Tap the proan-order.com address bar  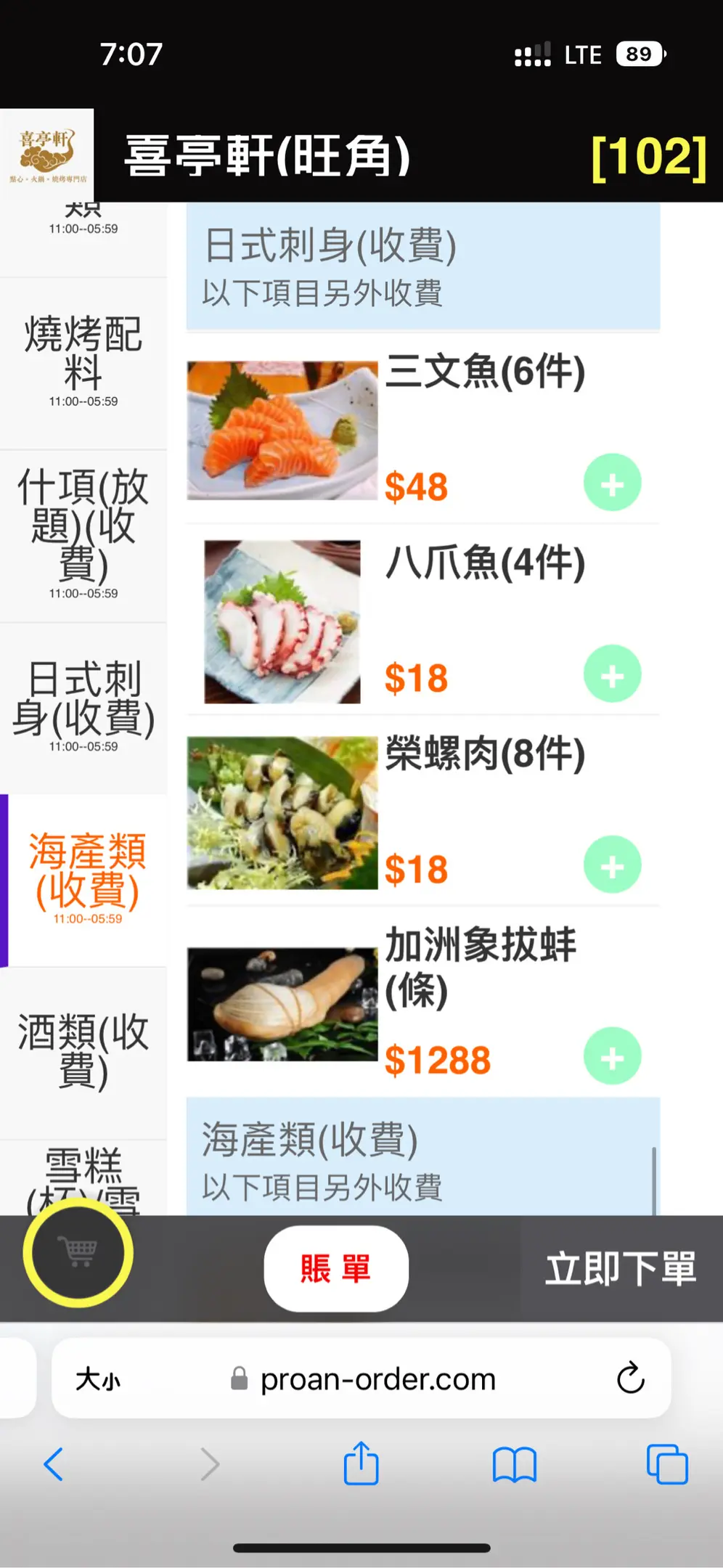tap(377, 1379)
